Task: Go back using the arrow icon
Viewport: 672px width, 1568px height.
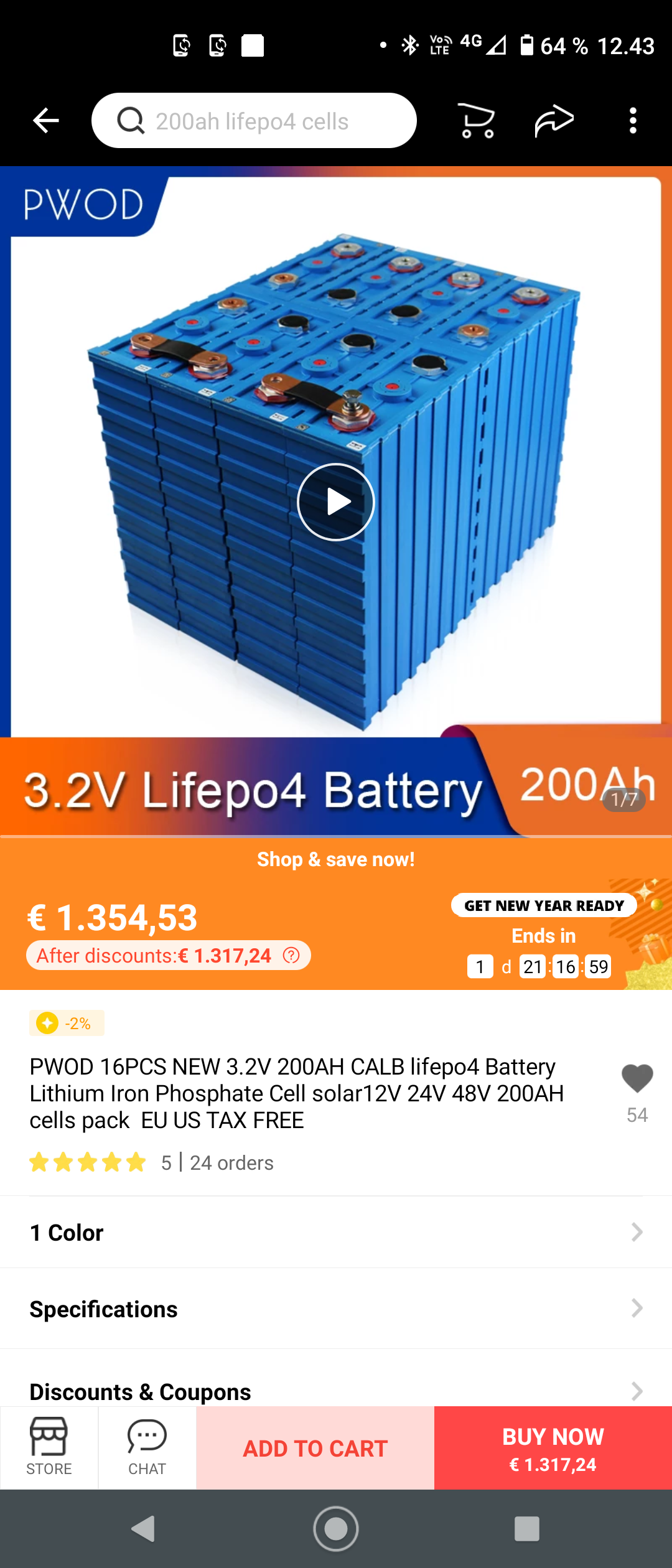Action: [45, 120]
